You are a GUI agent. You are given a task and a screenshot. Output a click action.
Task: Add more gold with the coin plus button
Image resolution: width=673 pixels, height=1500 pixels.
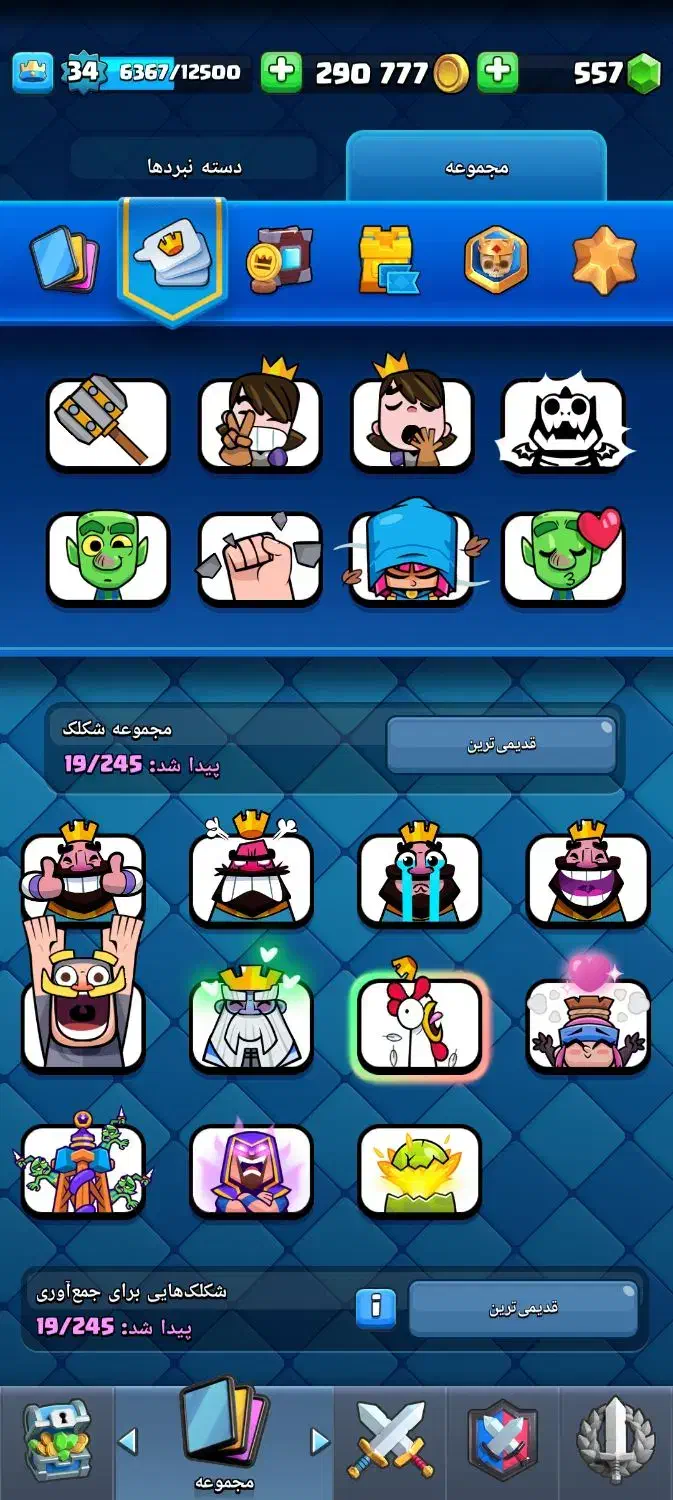click(281, 72)
